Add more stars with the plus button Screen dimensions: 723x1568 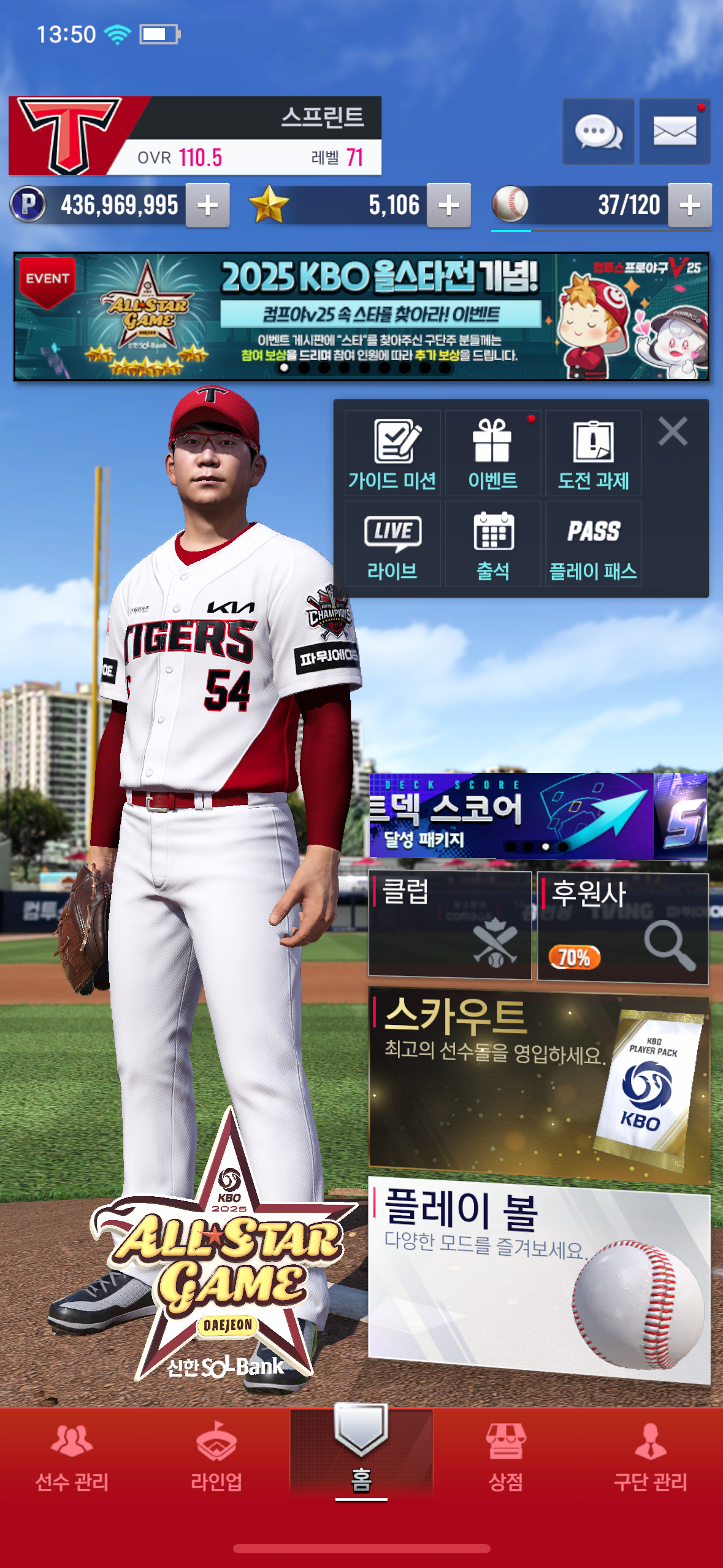coord(449,206)
